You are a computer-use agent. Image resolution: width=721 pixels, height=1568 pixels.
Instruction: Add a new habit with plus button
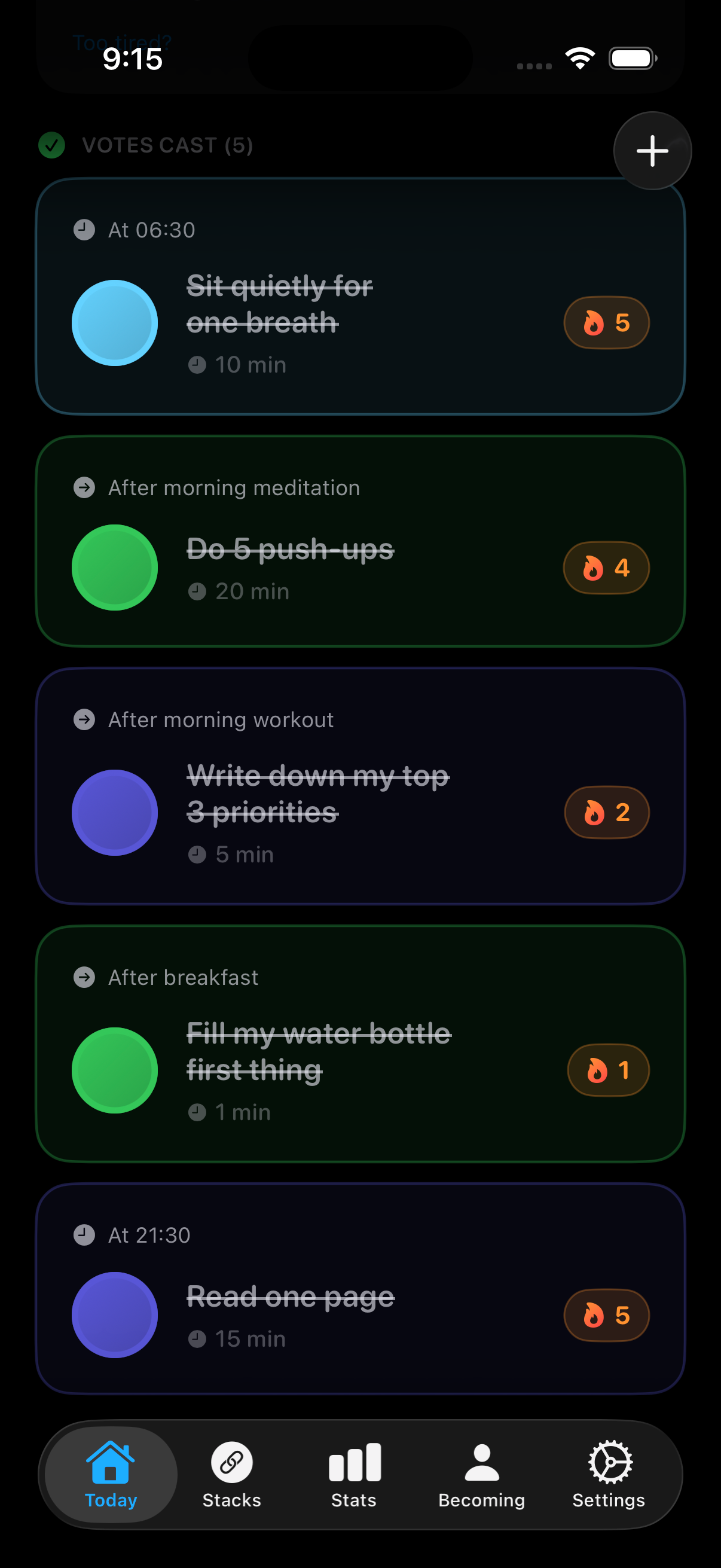coord(652,150)
